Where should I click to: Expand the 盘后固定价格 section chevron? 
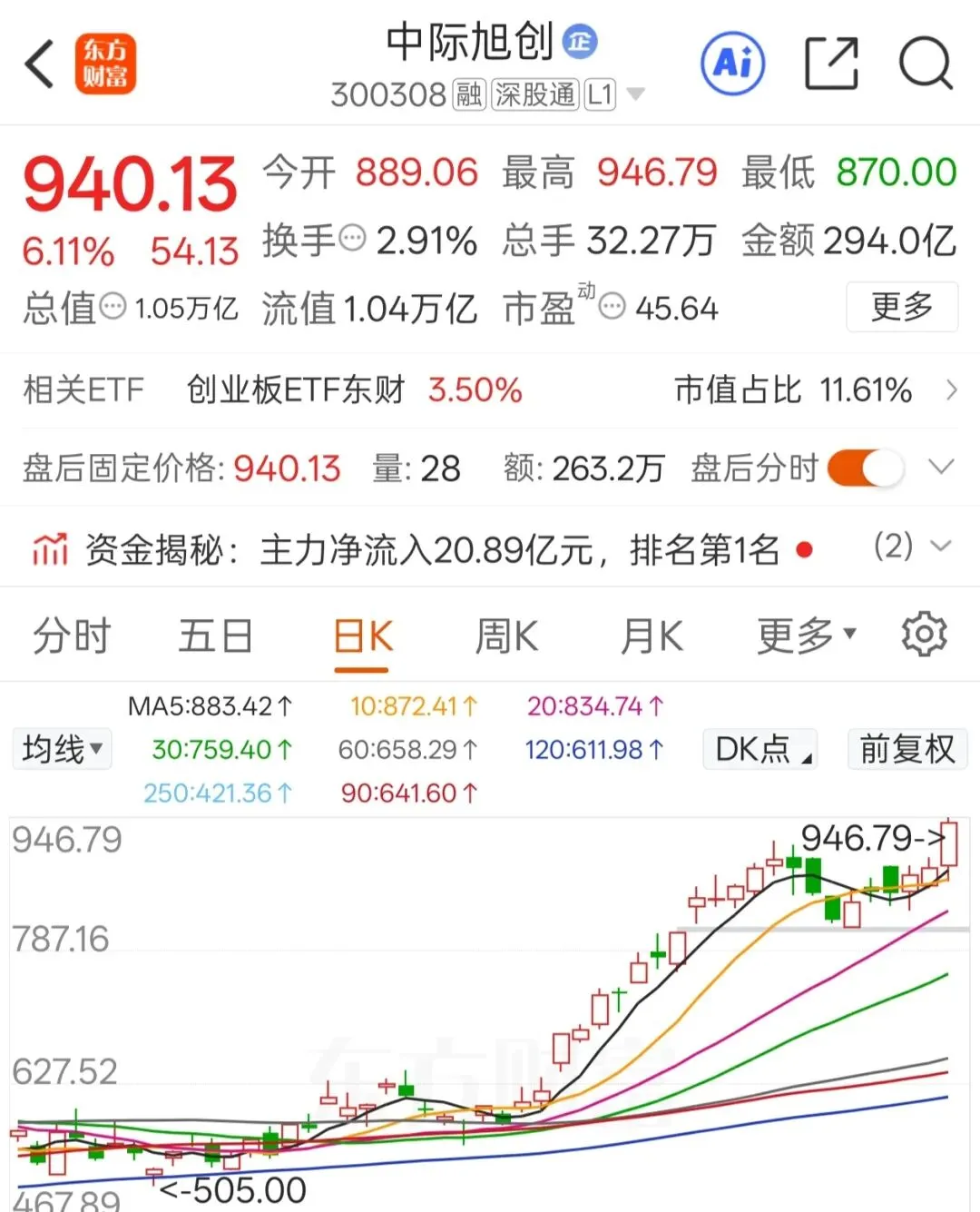[942, 468]
